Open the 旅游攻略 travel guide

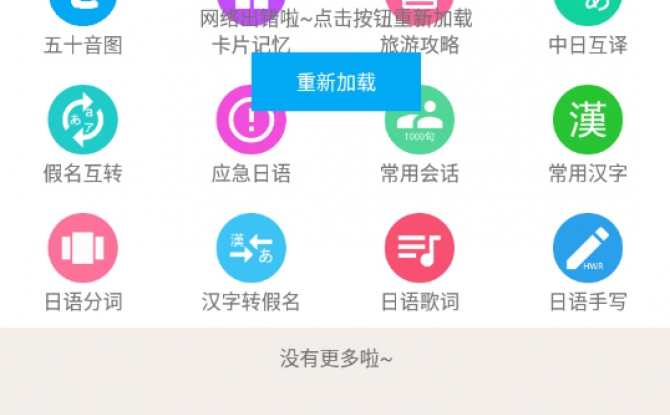pos(419,44)
